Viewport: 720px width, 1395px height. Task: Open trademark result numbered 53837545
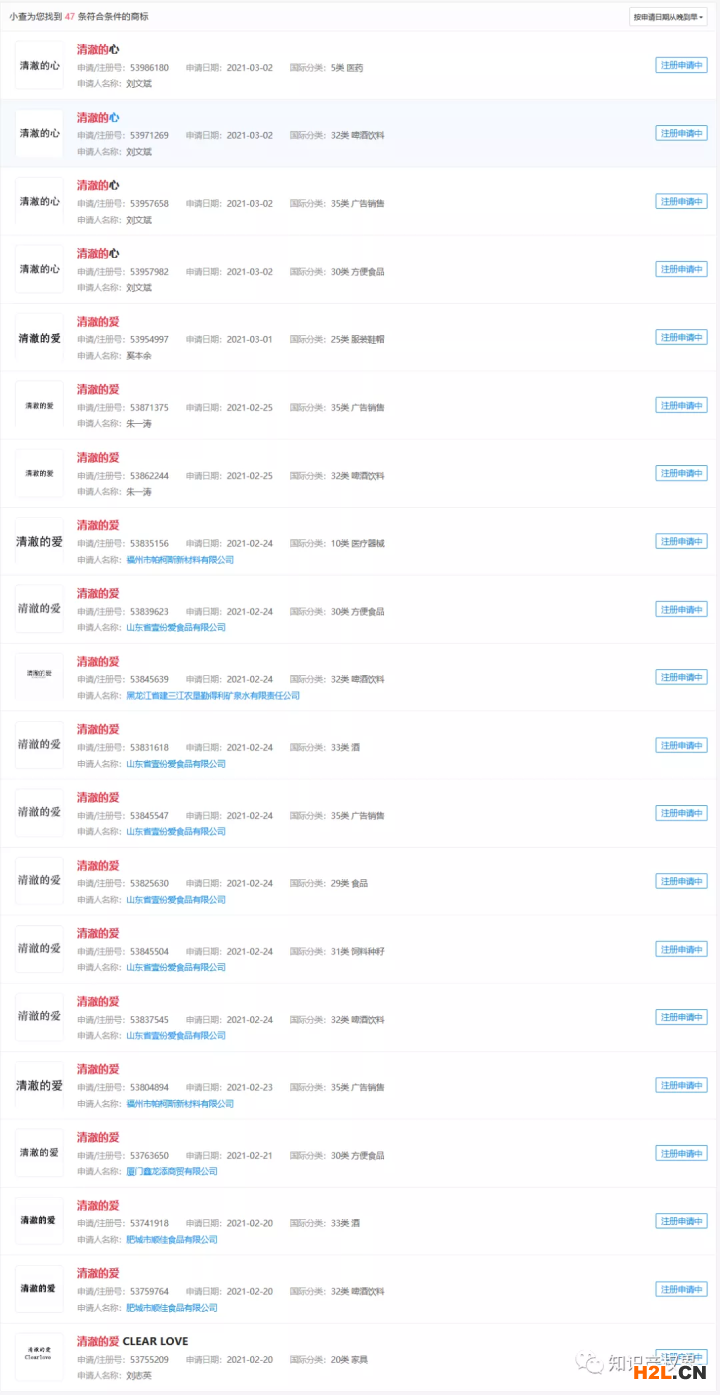360,1017
